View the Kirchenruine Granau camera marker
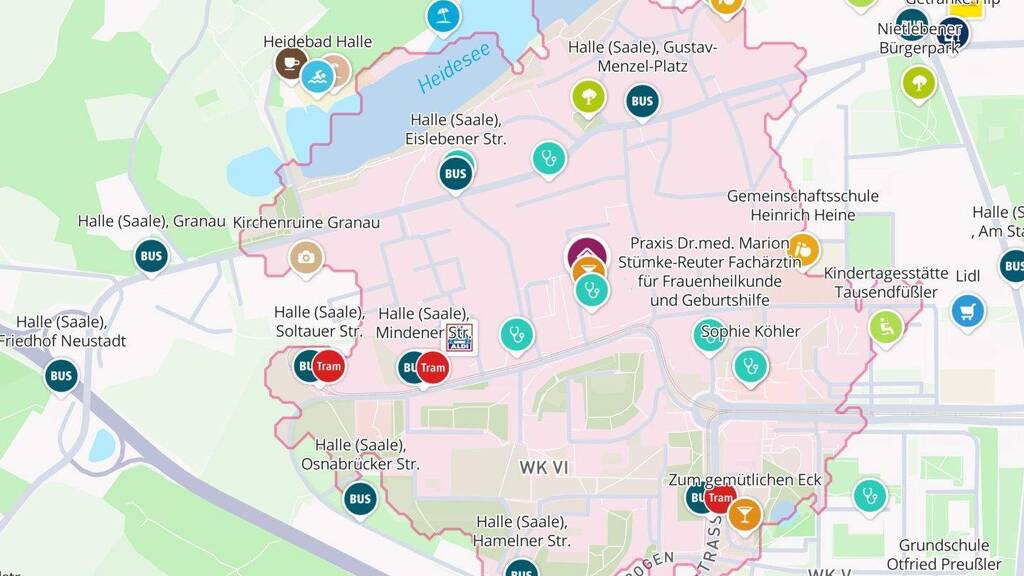Image resolution: width=1024 pixels, height=576 pixels. coord(306,257)
